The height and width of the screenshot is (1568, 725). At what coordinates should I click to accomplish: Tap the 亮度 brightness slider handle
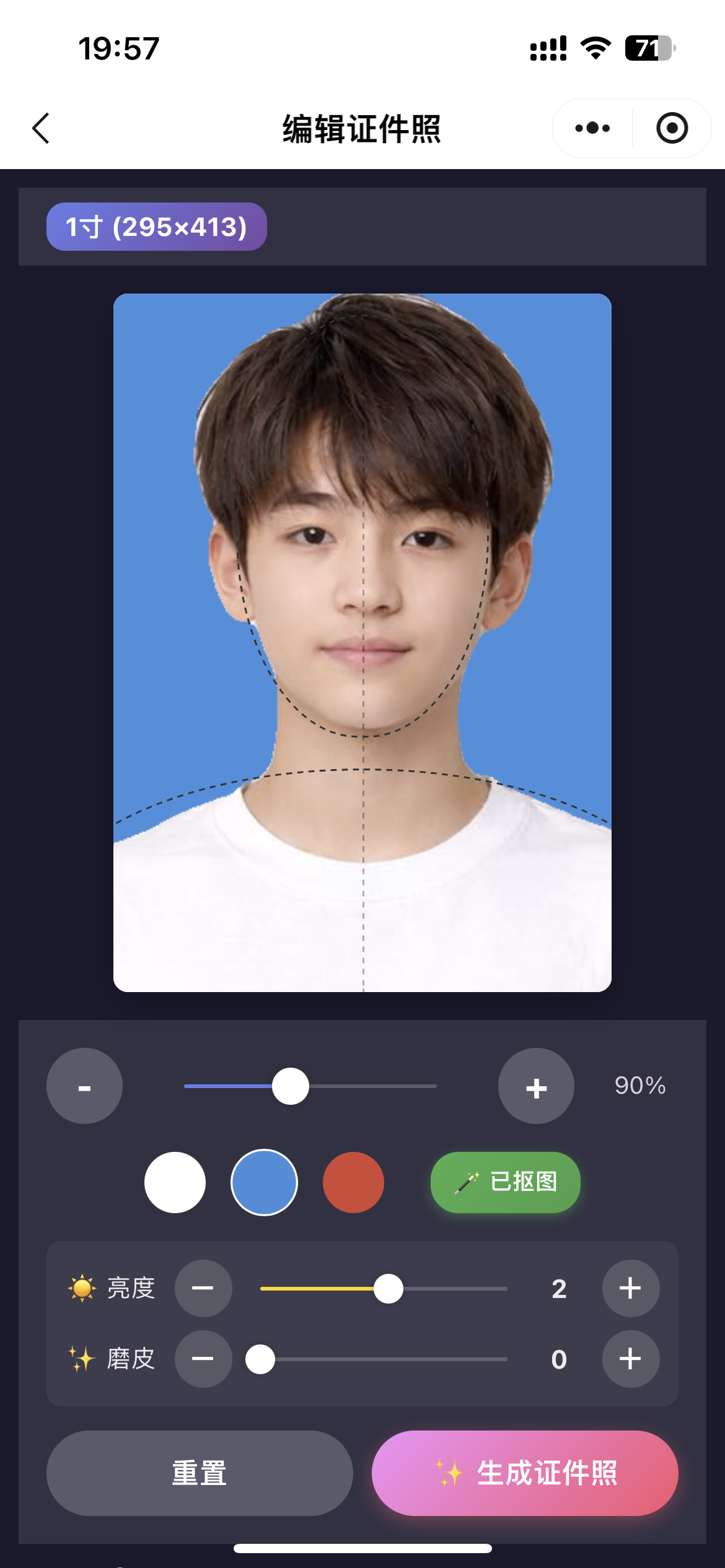[389, 1288]
